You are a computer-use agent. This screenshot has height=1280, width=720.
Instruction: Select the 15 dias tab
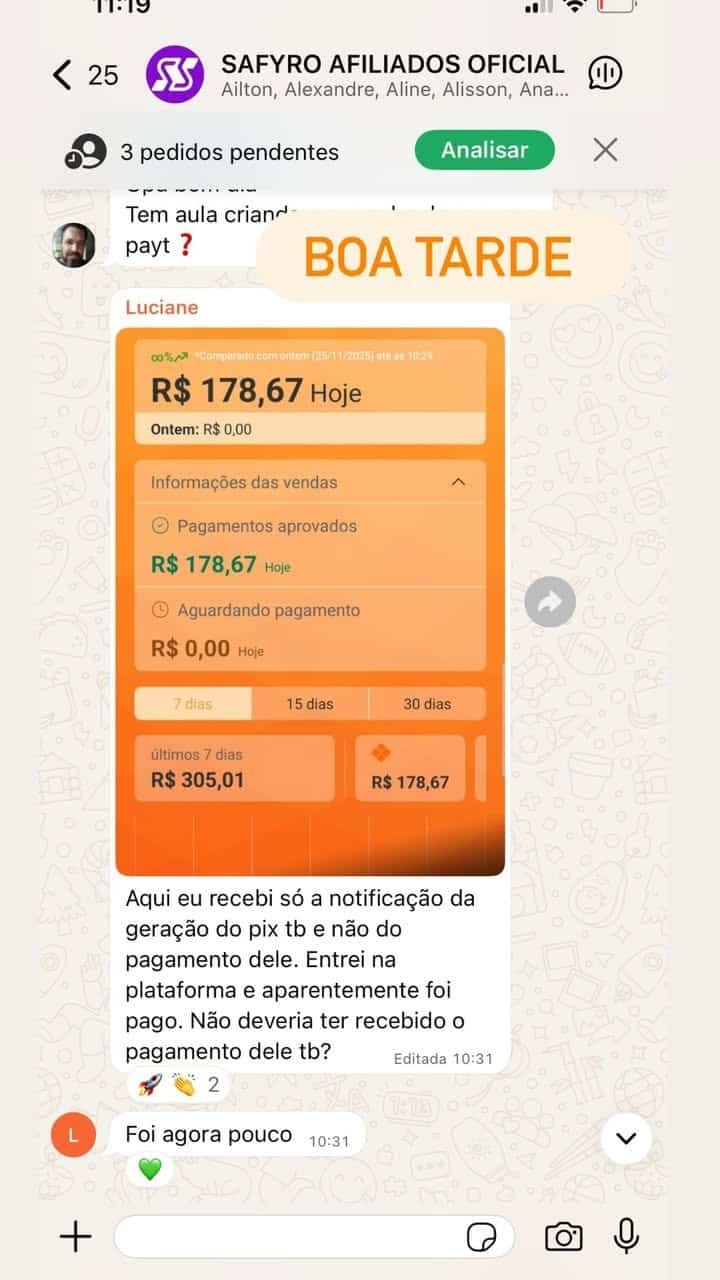pos(308,703)
